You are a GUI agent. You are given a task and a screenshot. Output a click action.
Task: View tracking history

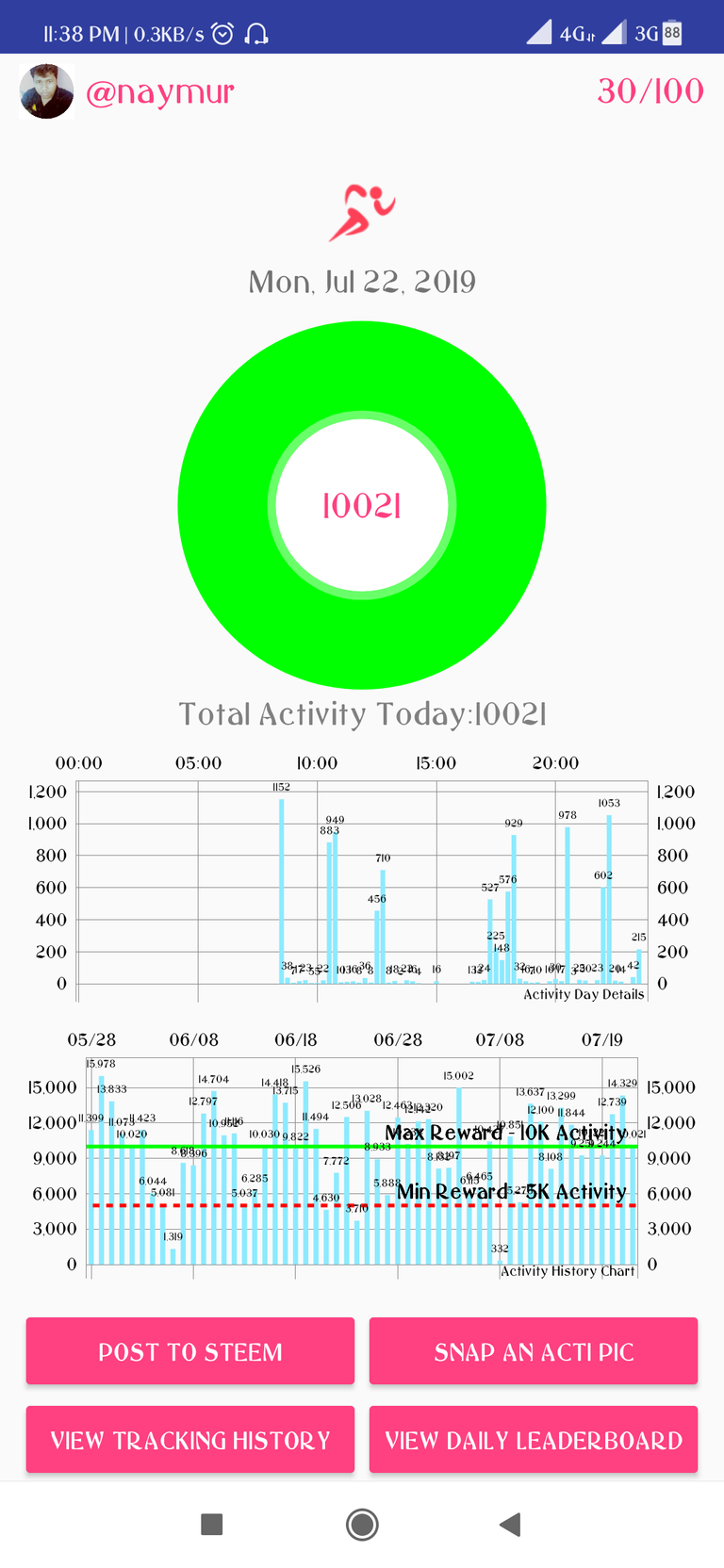[x=190, y=1439]
